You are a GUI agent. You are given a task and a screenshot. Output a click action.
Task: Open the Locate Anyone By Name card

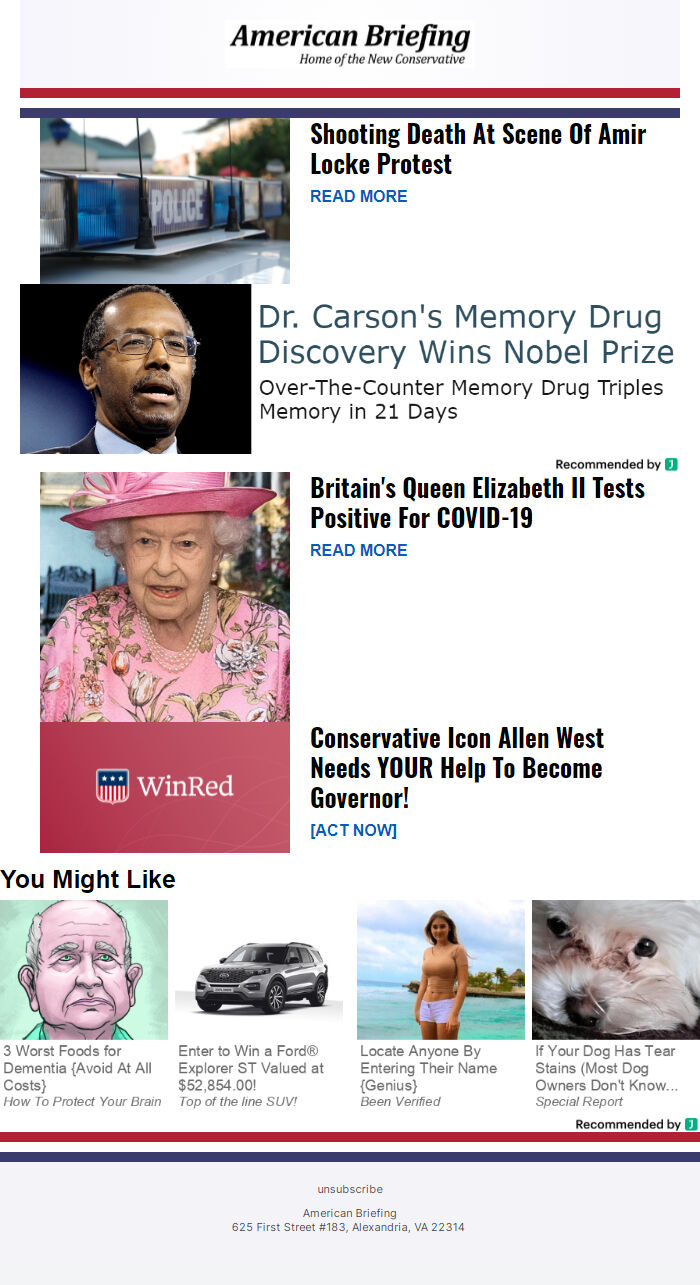[440, 1005]
